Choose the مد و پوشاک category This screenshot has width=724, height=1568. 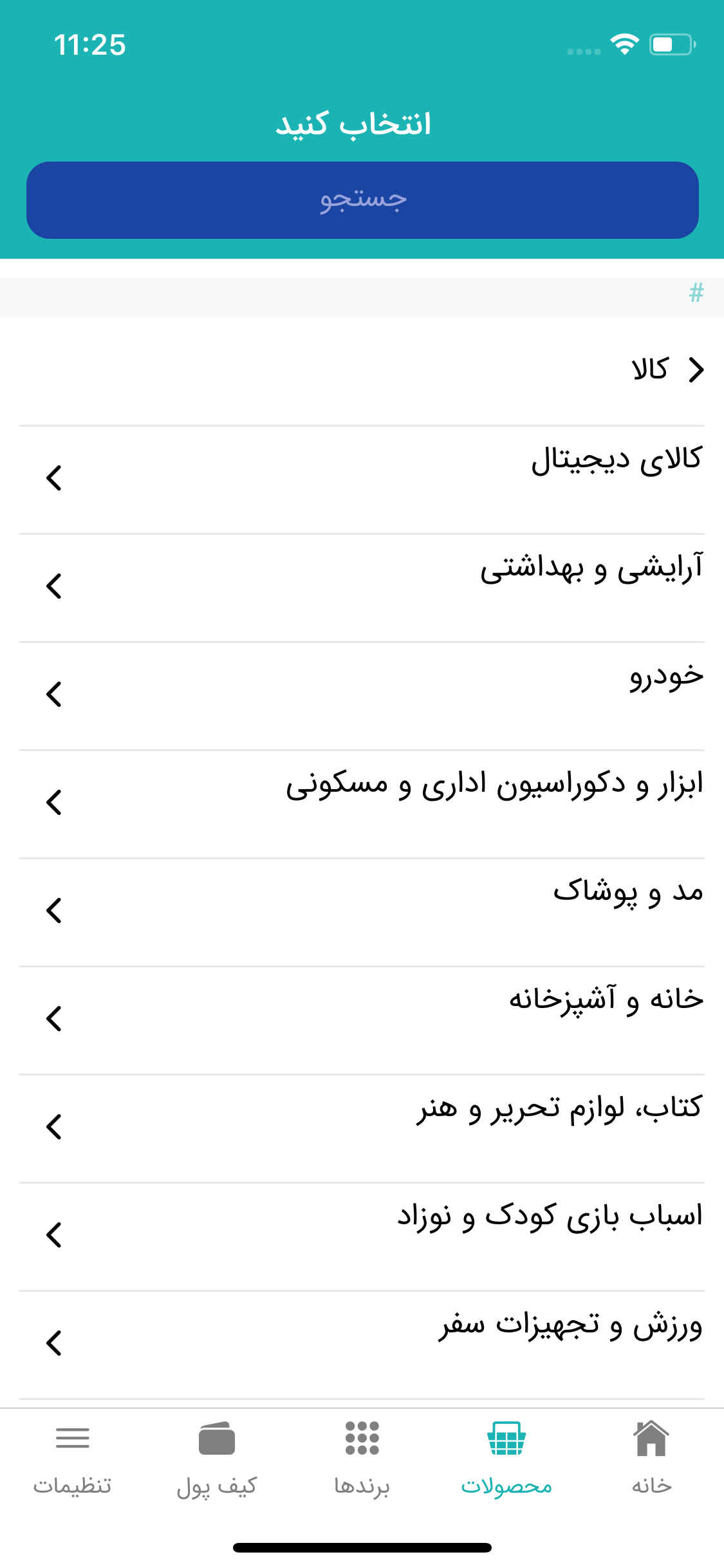tap(362, 911)
